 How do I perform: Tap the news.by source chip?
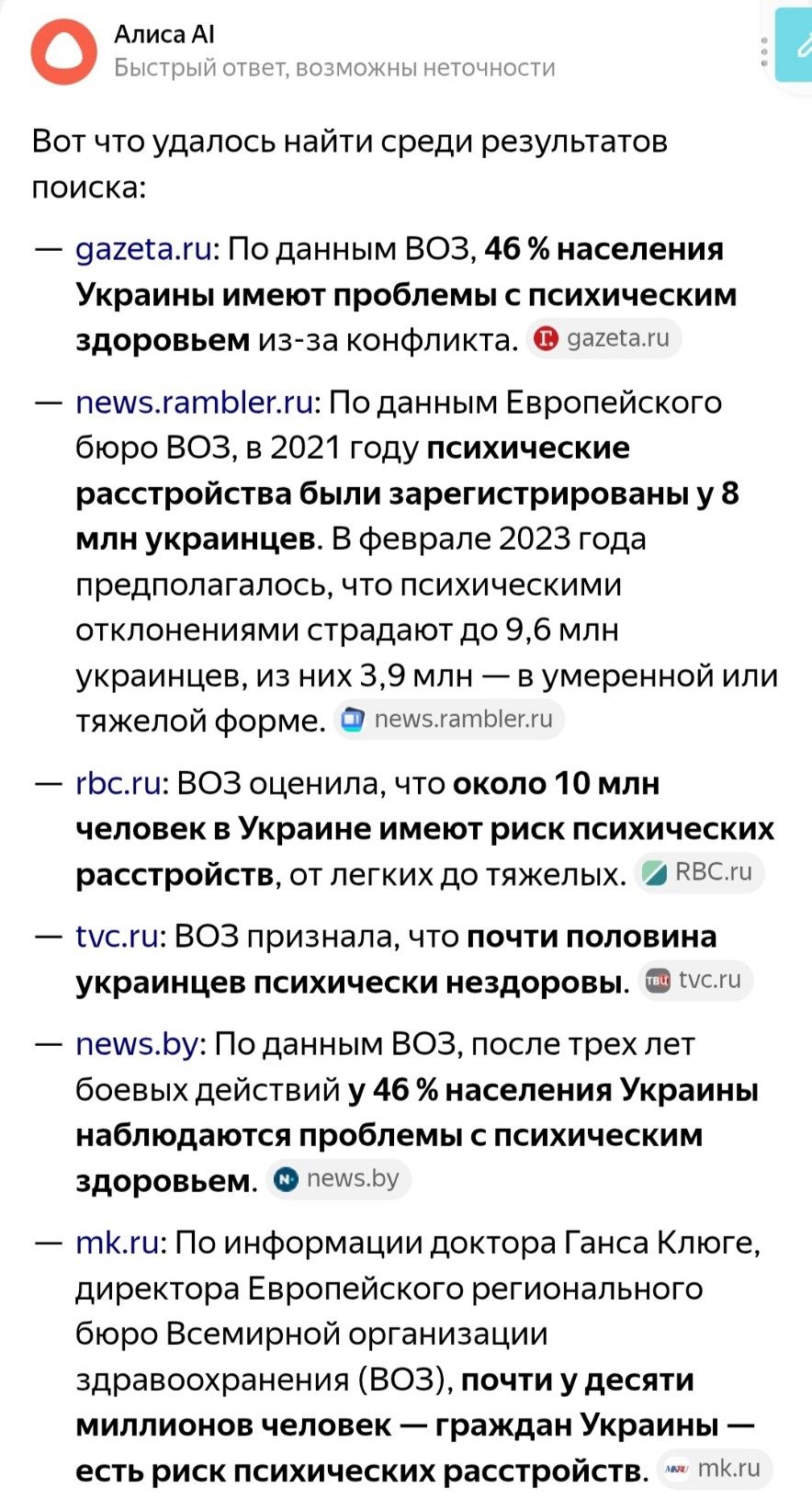(339, 1178)
